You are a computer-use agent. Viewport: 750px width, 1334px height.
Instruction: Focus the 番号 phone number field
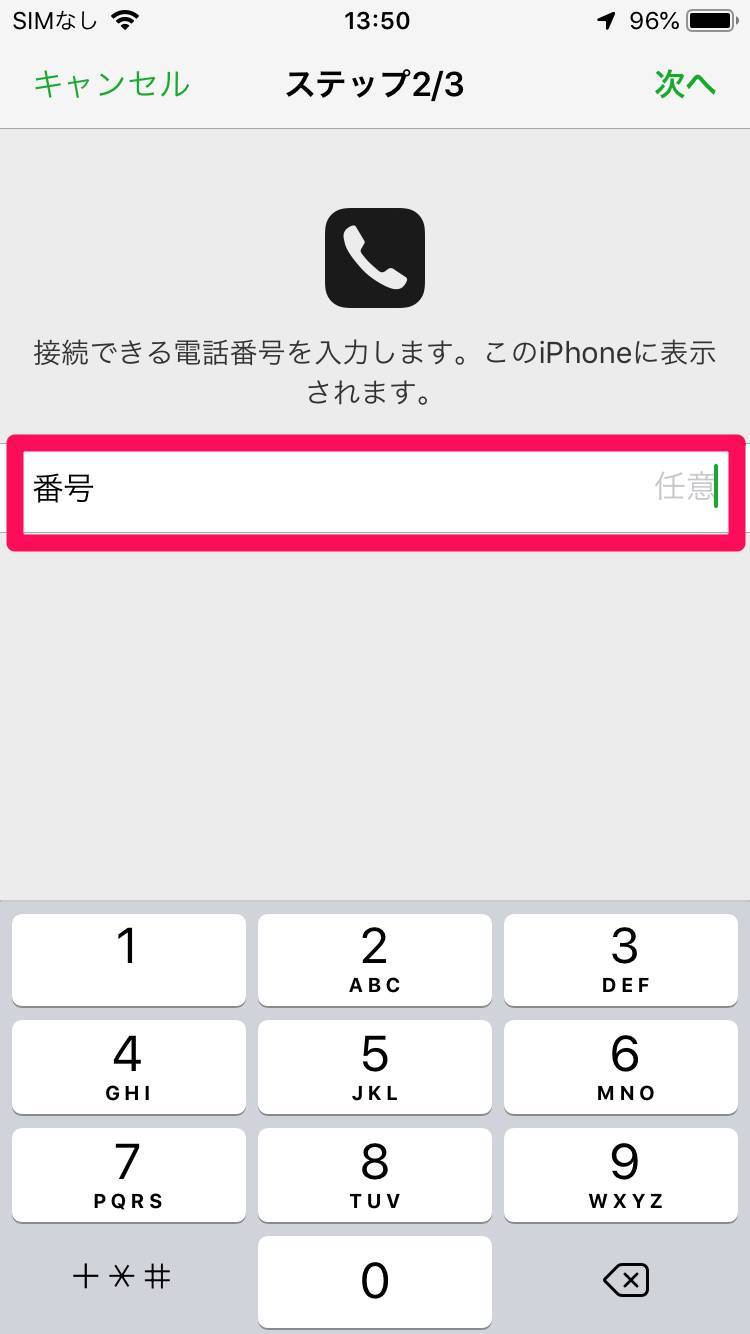tap(375, 490)
